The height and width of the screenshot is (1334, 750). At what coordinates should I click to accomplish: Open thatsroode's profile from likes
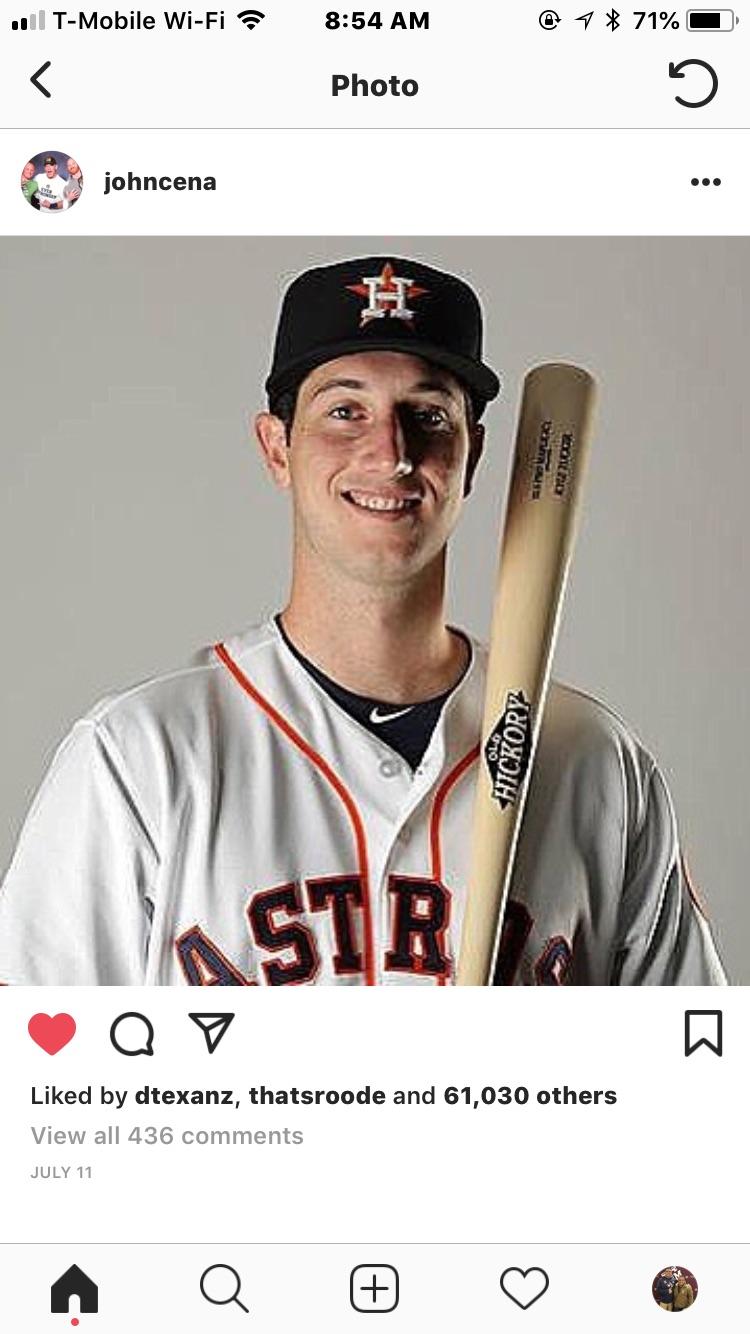tap(317, 1096)
